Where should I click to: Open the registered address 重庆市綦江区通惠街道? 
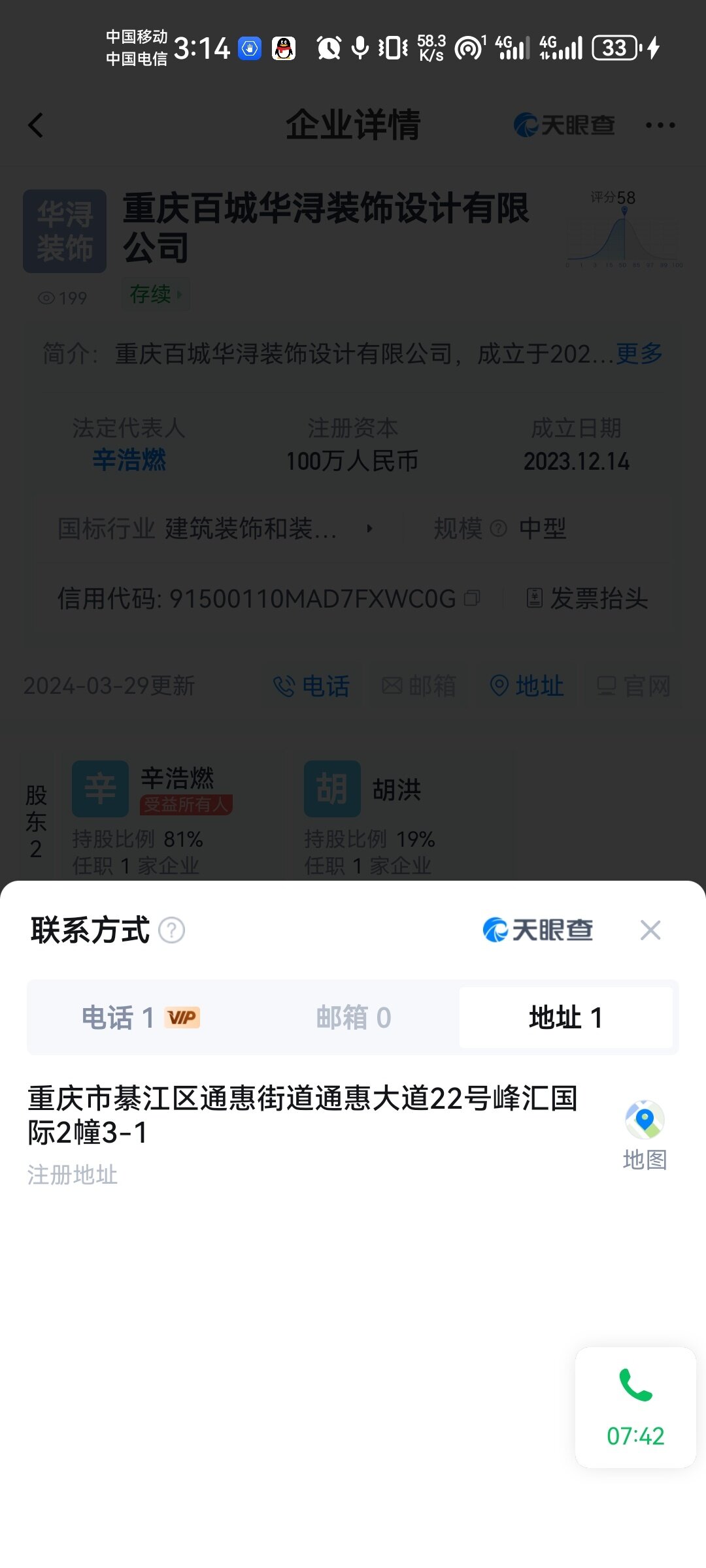click(302, 1115)
